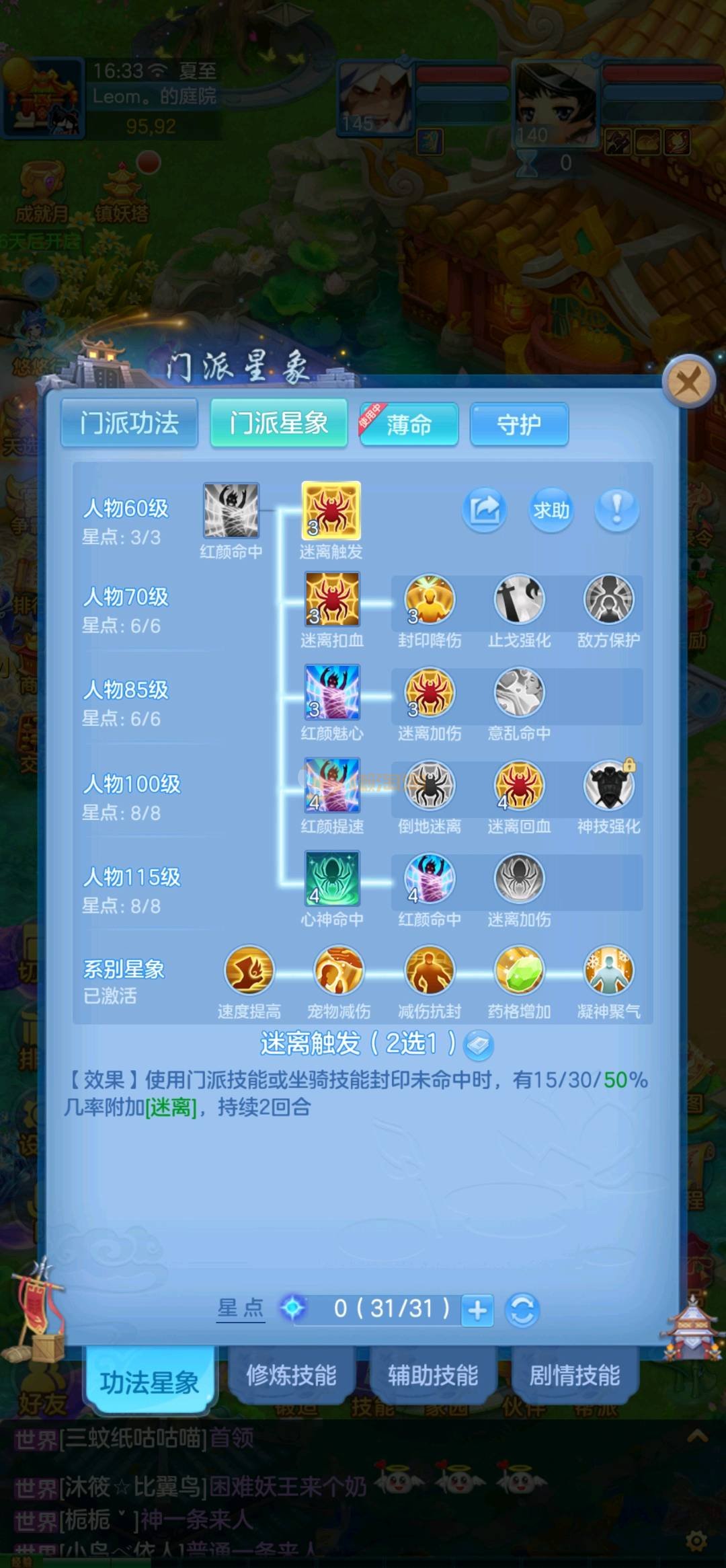Choose the 封印降伤 skill node
Viewport: 726px width, 1568px height.
coord(430,599)
